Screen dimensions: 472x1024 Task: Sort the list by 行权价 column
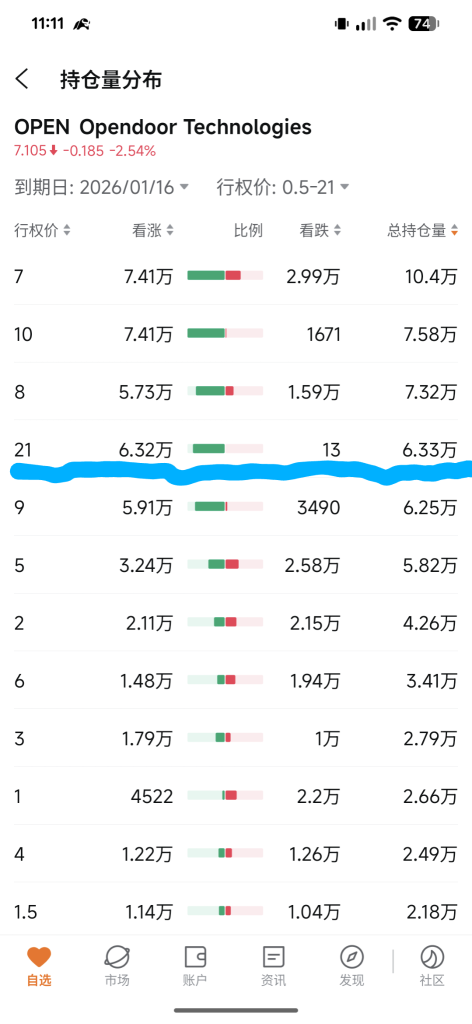point(42,230)
